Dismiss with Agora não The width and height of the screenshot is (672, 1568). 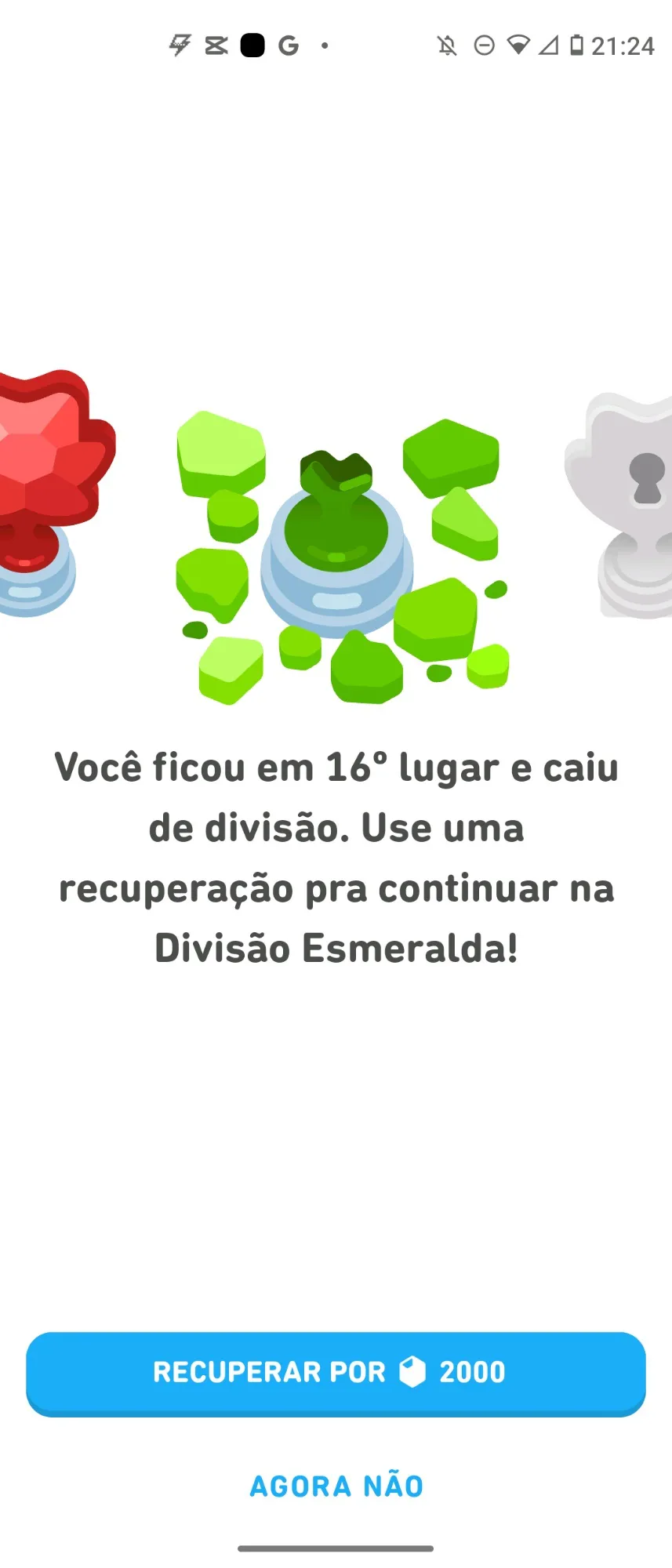[x=336, y=1486]
